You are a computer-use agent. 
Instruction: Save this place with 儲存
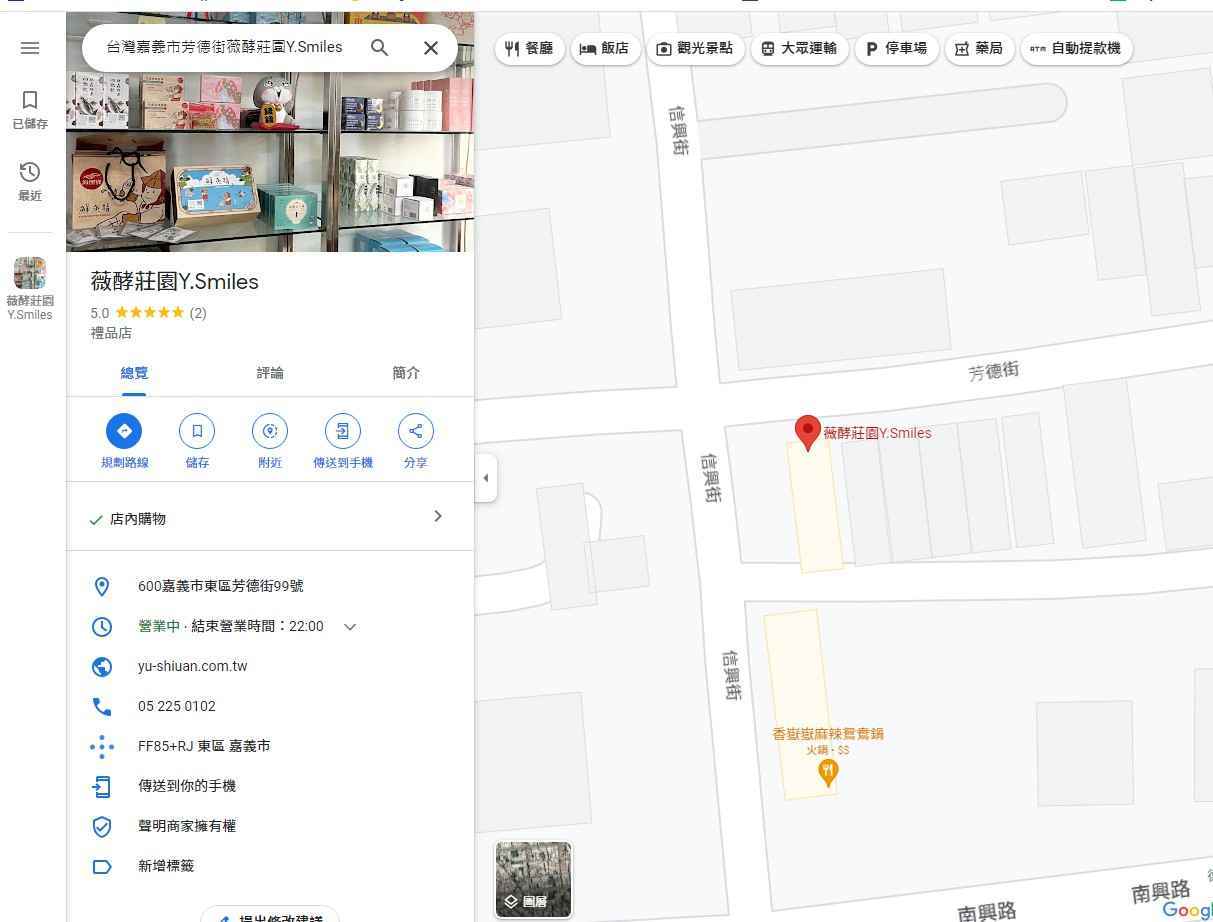pos(197,431)
